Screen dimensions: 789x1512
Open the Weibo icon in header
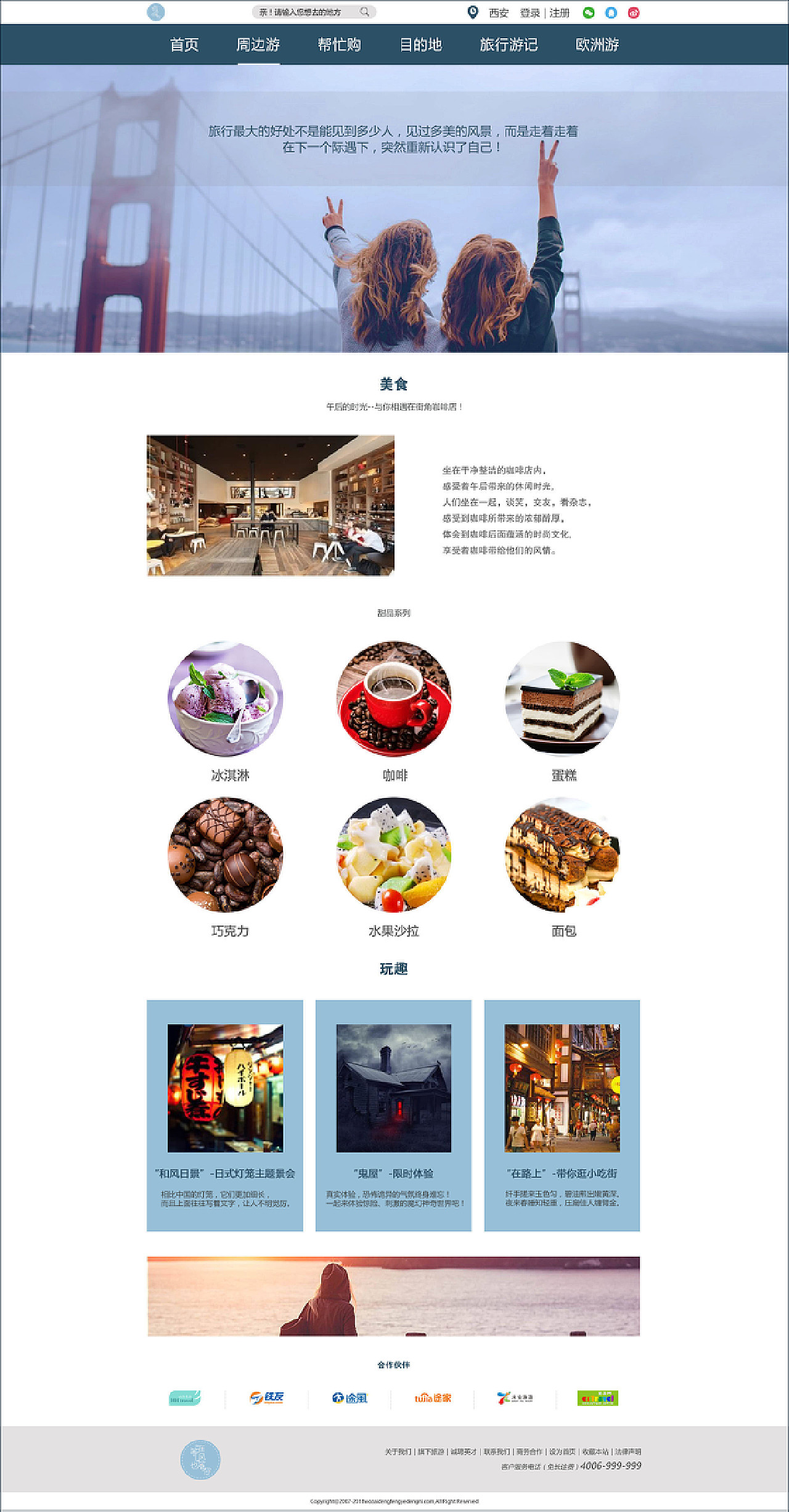pos(634,12)
